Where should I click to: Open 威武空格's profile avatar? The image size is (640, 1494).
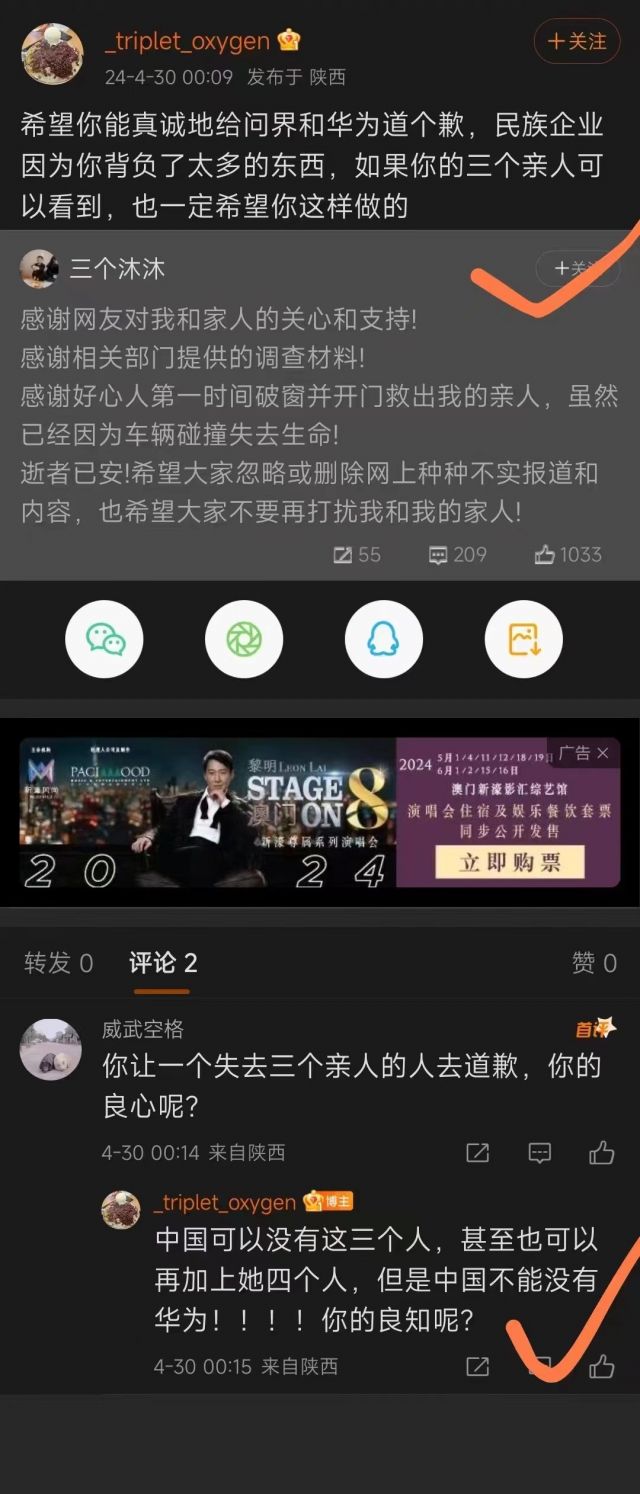[x=51, y=1050]
